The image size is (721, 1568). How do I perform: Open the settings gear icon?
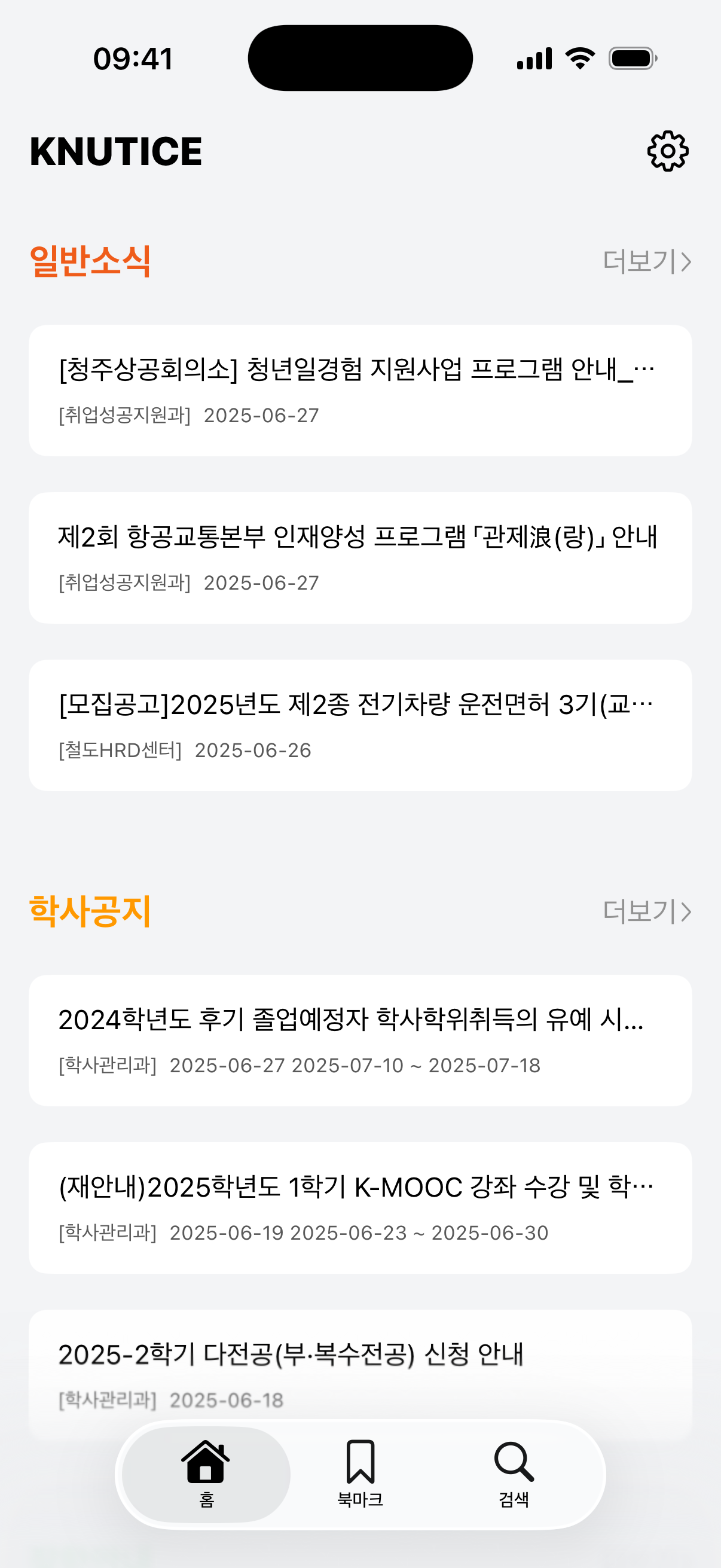pyautogui.click(x=667, y=150)
